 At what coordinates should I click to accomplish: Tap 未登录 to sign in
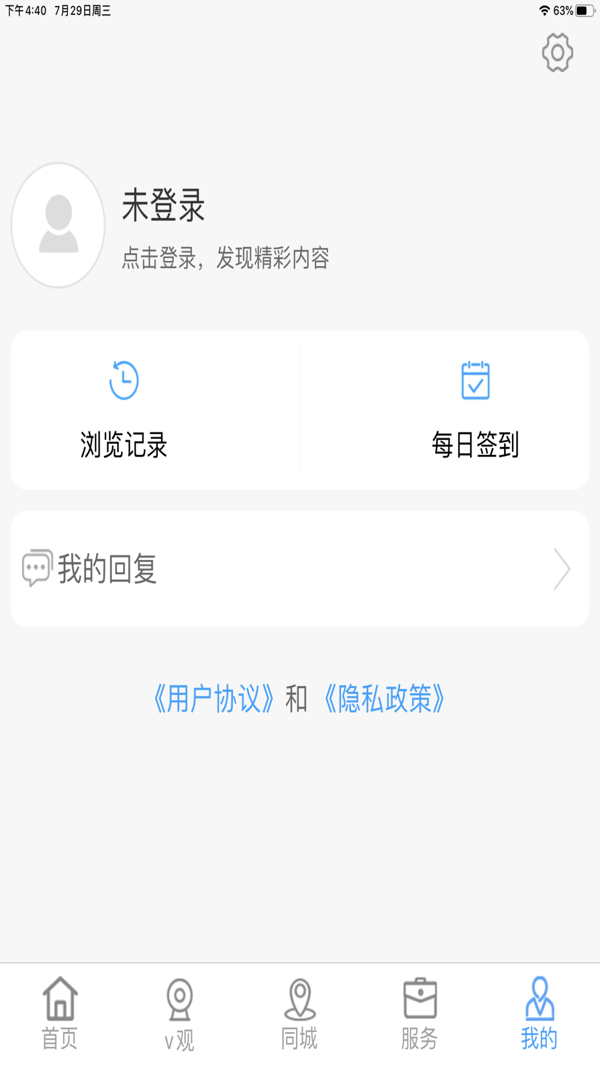pyautogui.click(x=163, y=206)
